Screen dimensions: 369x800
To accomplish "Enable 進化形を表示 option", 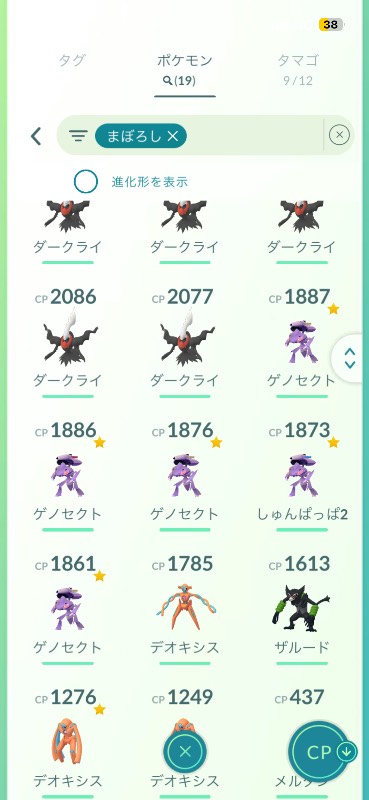I will [85, 181].
